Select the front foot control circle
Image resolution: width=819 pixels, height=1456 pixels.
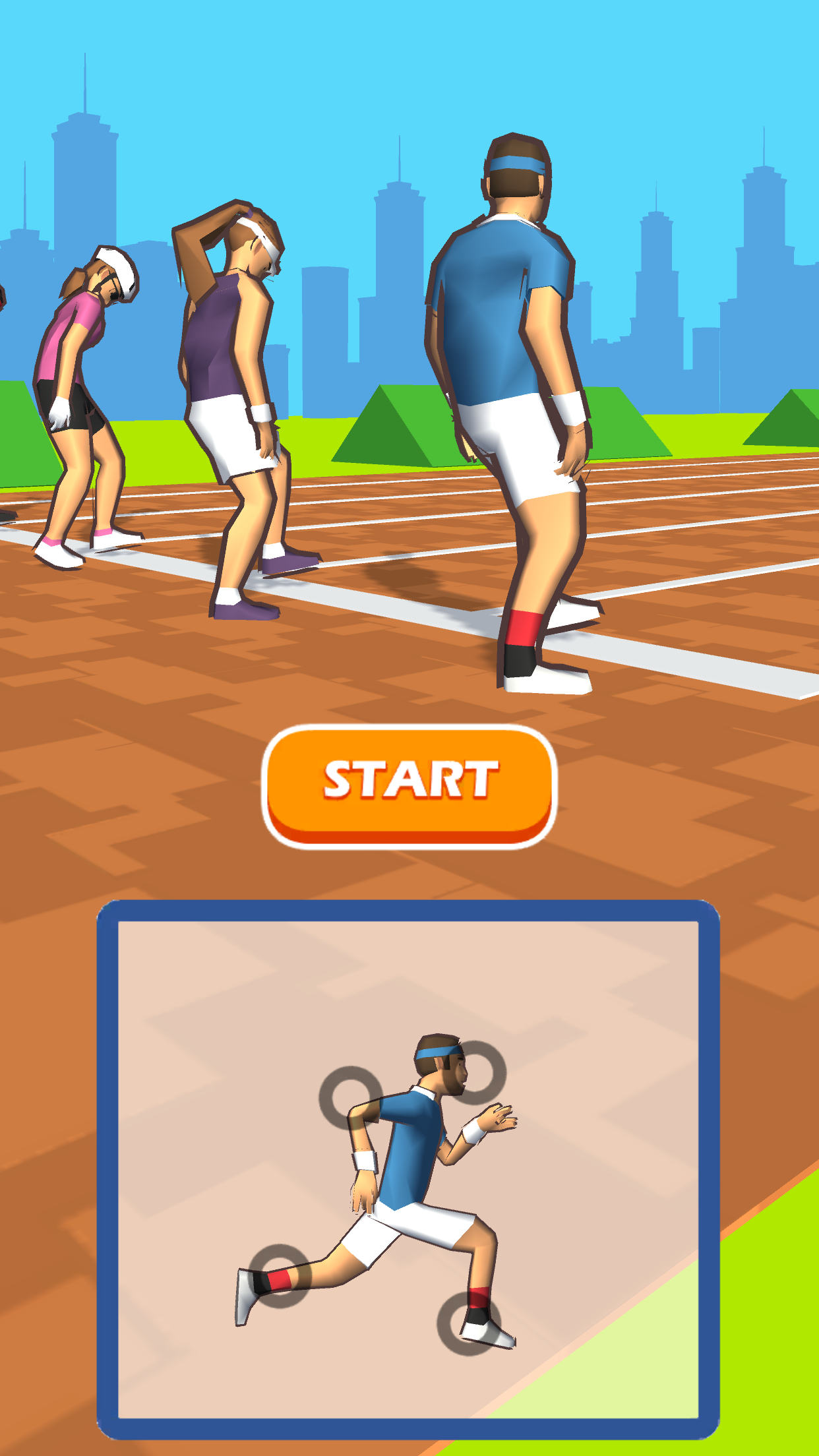pos(468,1323)
